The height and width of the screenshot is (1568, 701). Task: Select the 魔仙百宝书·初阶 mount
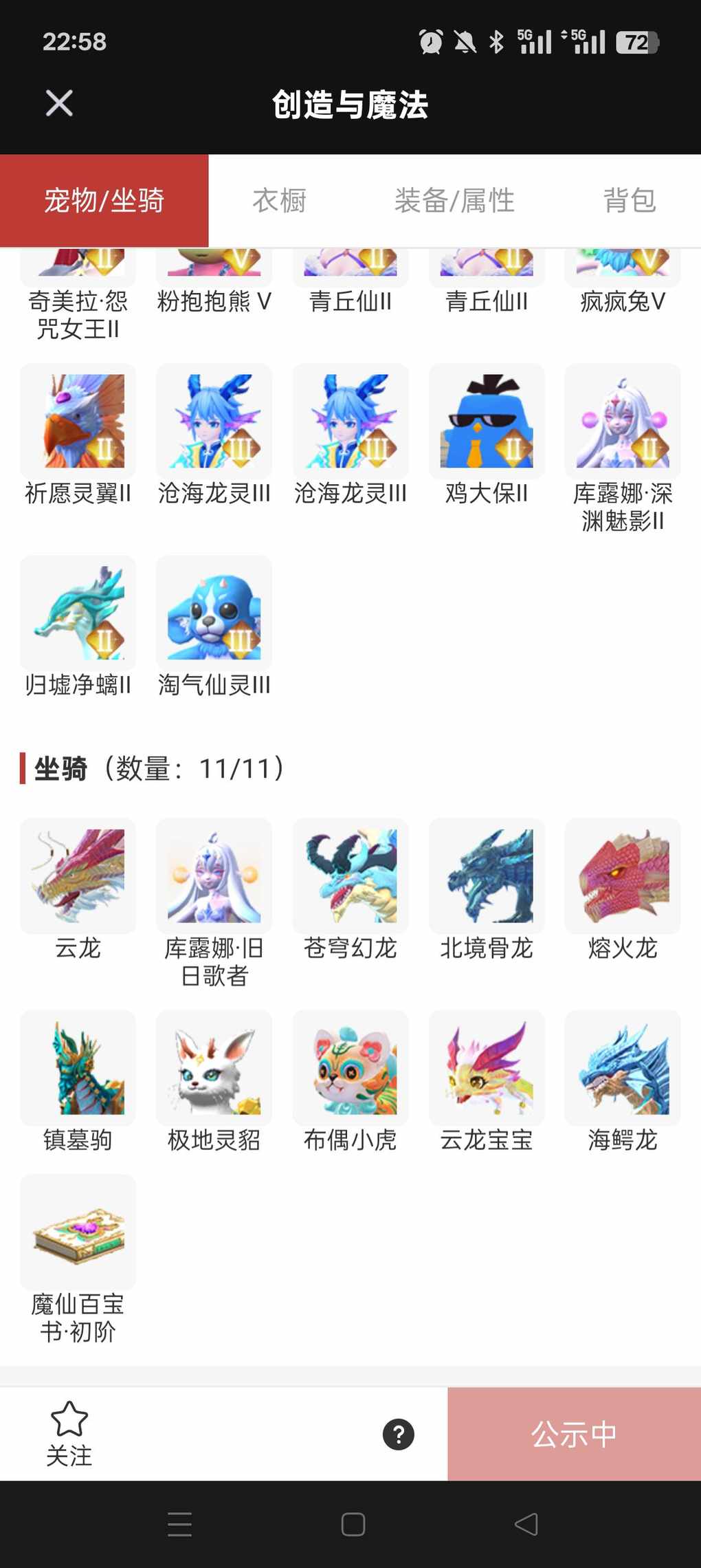click(78, 1232)
